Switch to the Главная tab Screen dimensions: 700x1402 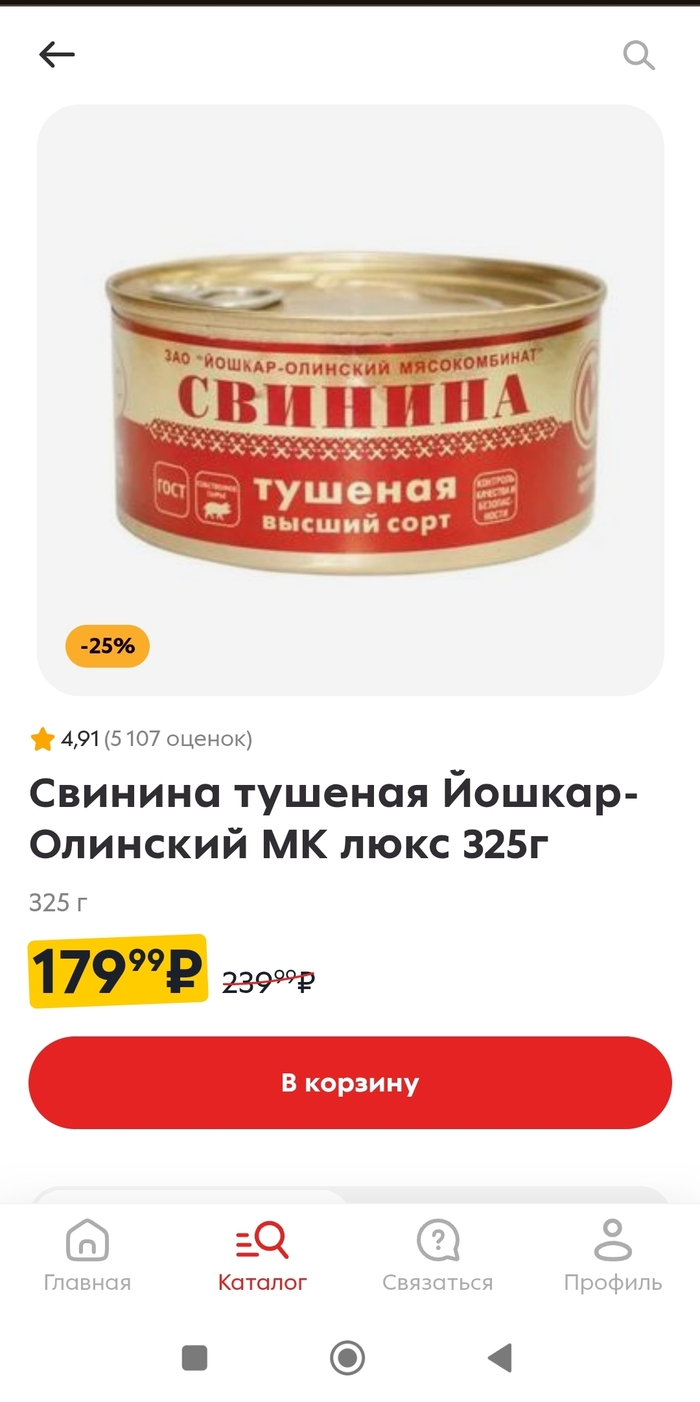click(x=87, y=1256)
